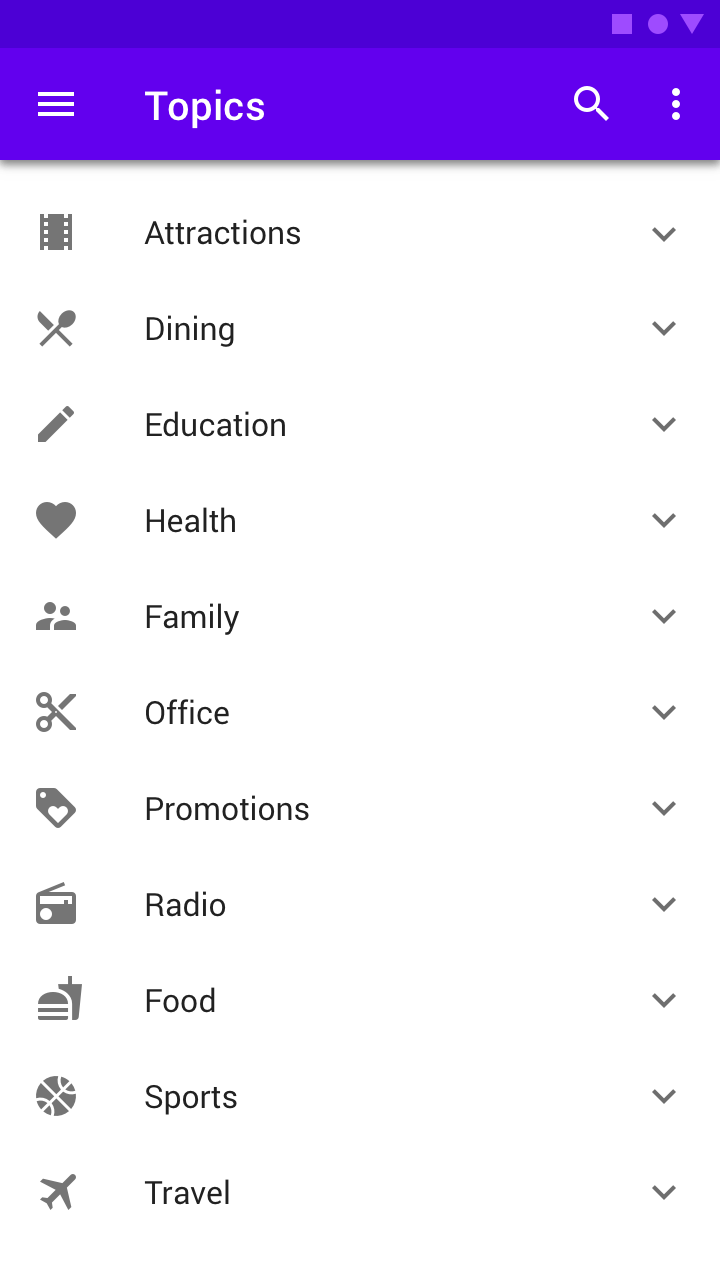Tap the search magnifier icon
720x1280 pixels.
click(591, 104)
